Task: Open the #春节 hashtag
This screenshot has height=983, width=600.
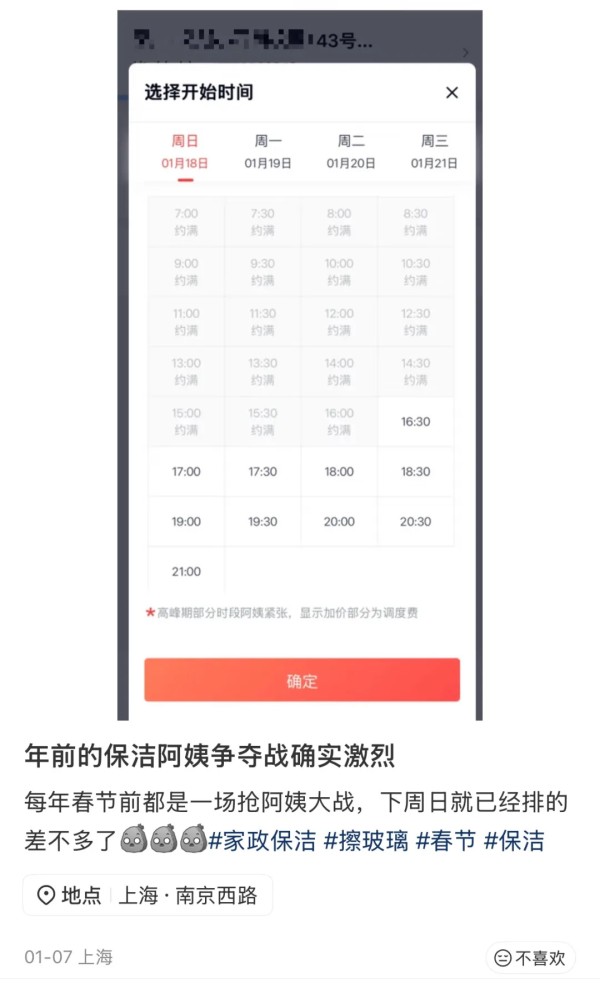Action: coord(446,841)
